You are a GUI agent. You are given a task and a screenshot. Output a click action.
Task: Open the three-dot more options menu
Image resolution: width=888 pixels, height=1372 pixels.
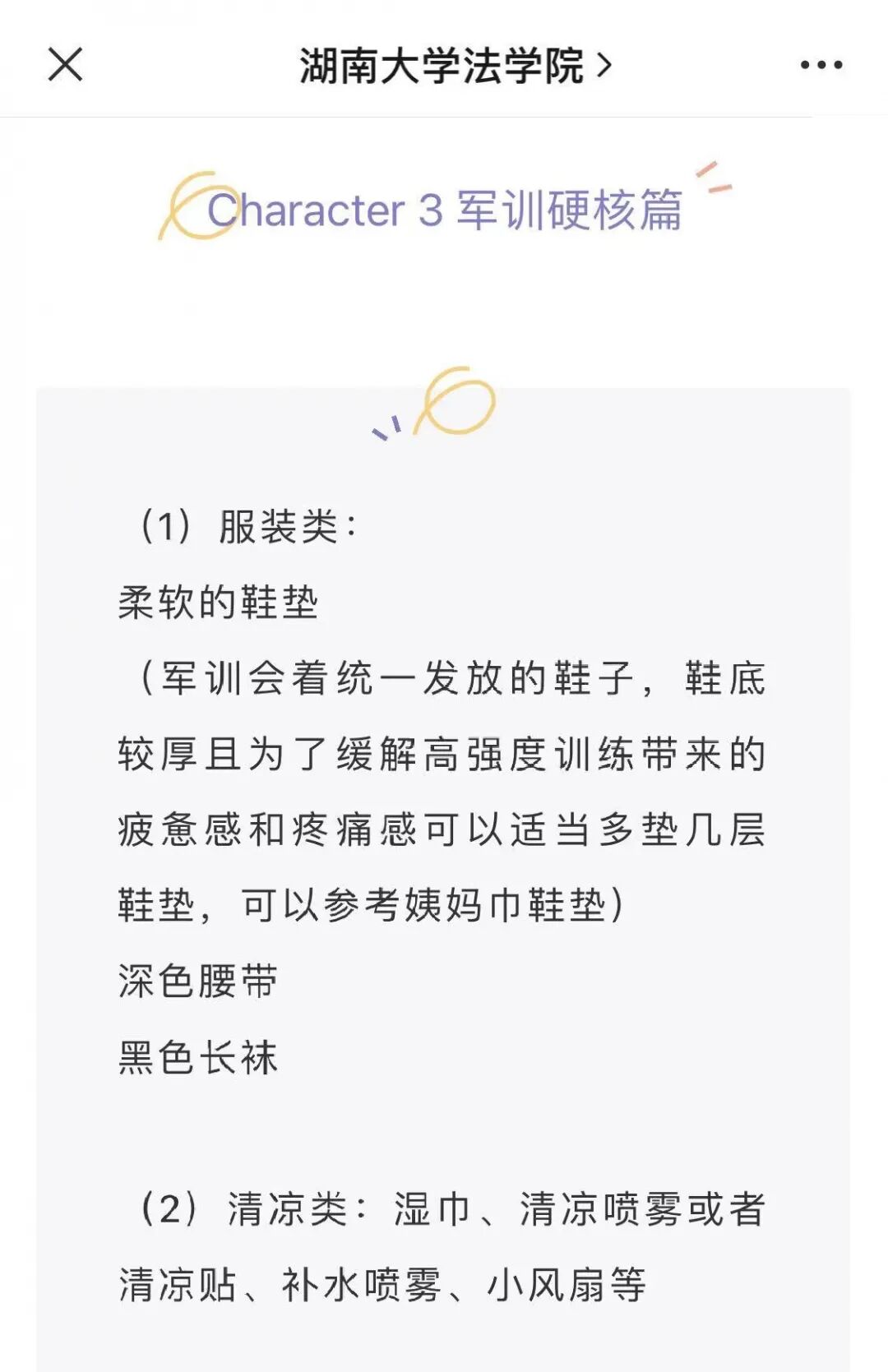tap(821, 65)
